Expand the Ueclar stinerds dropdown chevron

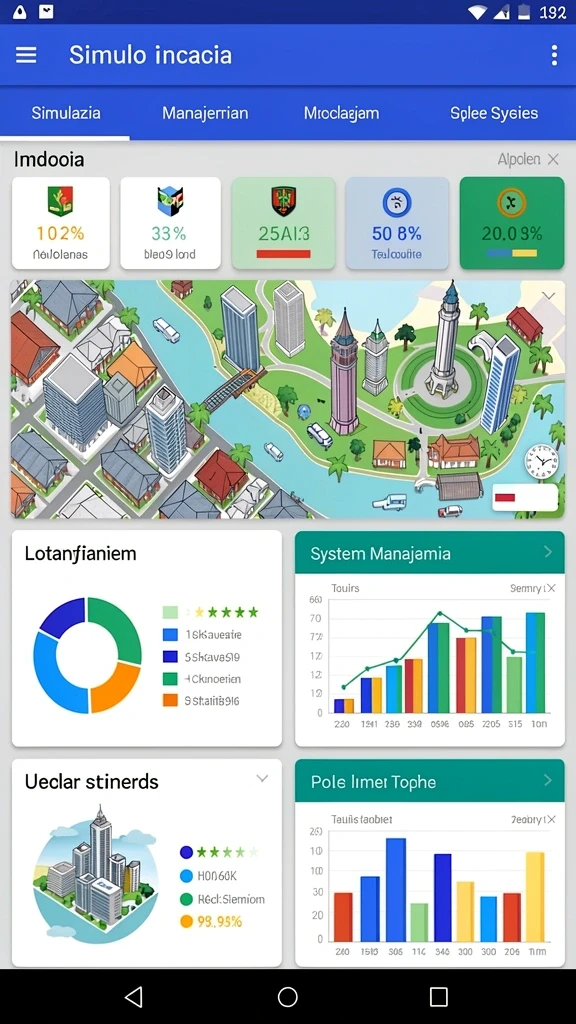[x=262, y=778]
